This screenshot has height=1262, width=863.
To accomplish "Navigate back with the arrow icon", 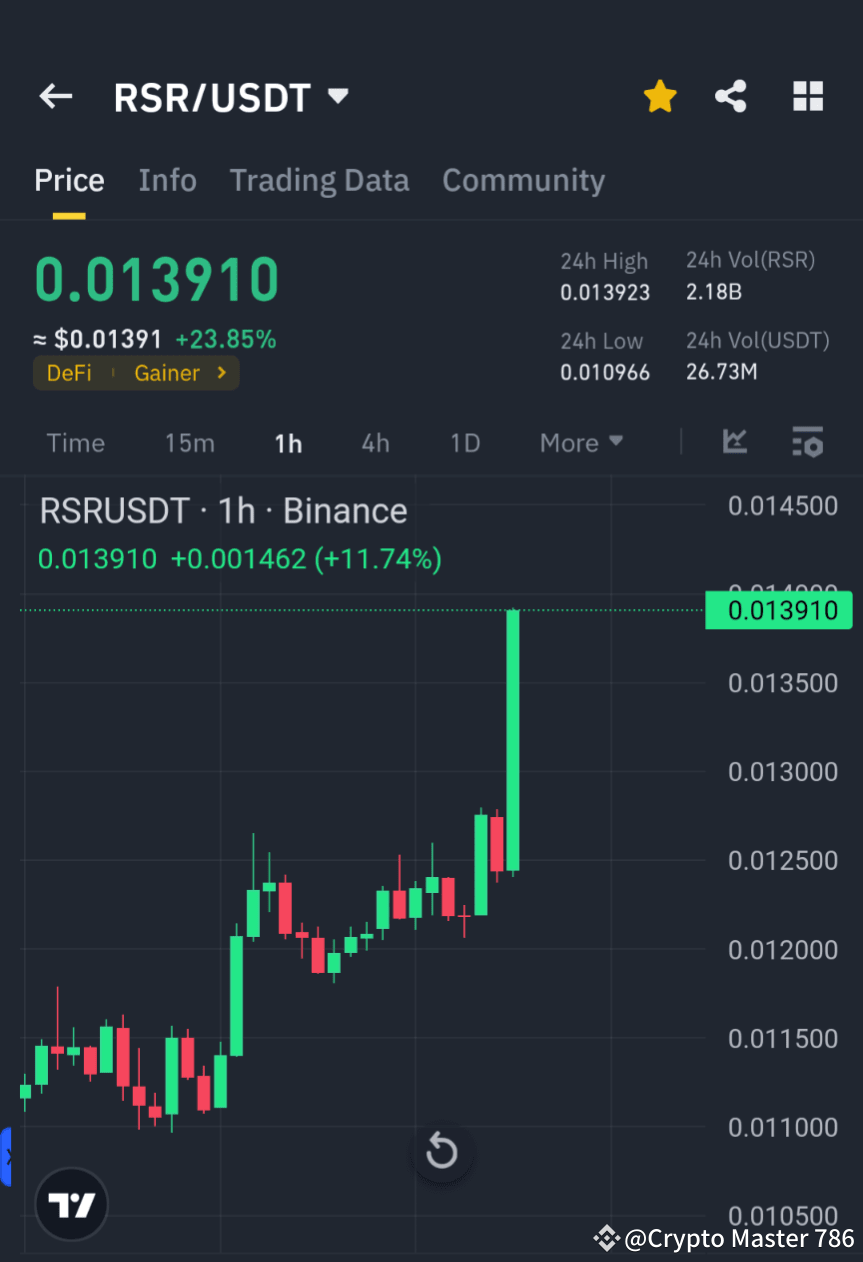I will point(55,96).
